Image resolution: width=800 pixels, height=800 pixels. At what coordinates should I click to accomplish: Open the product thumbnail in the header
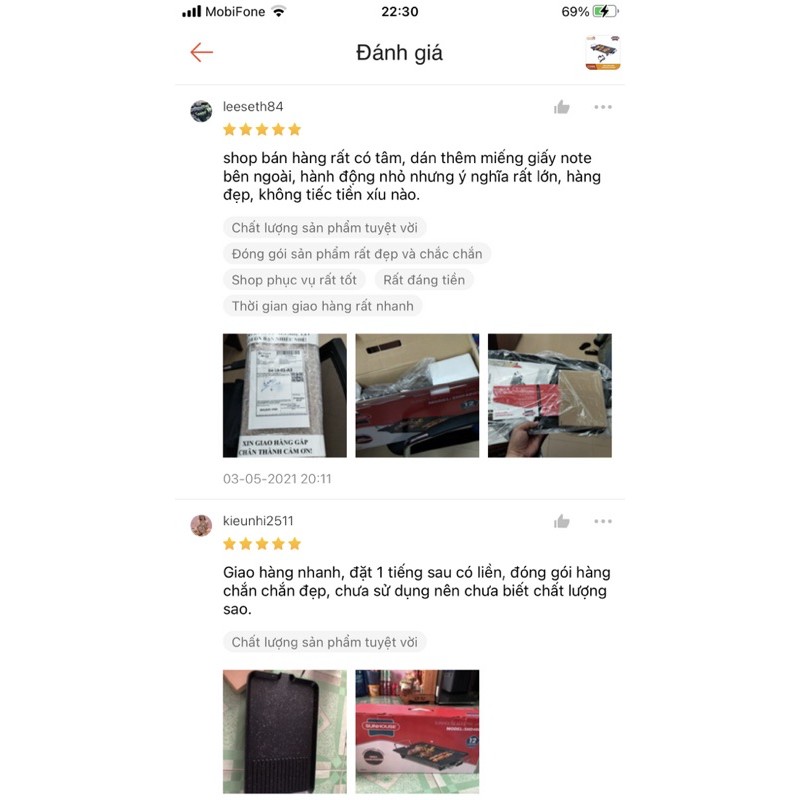point(602,53)
